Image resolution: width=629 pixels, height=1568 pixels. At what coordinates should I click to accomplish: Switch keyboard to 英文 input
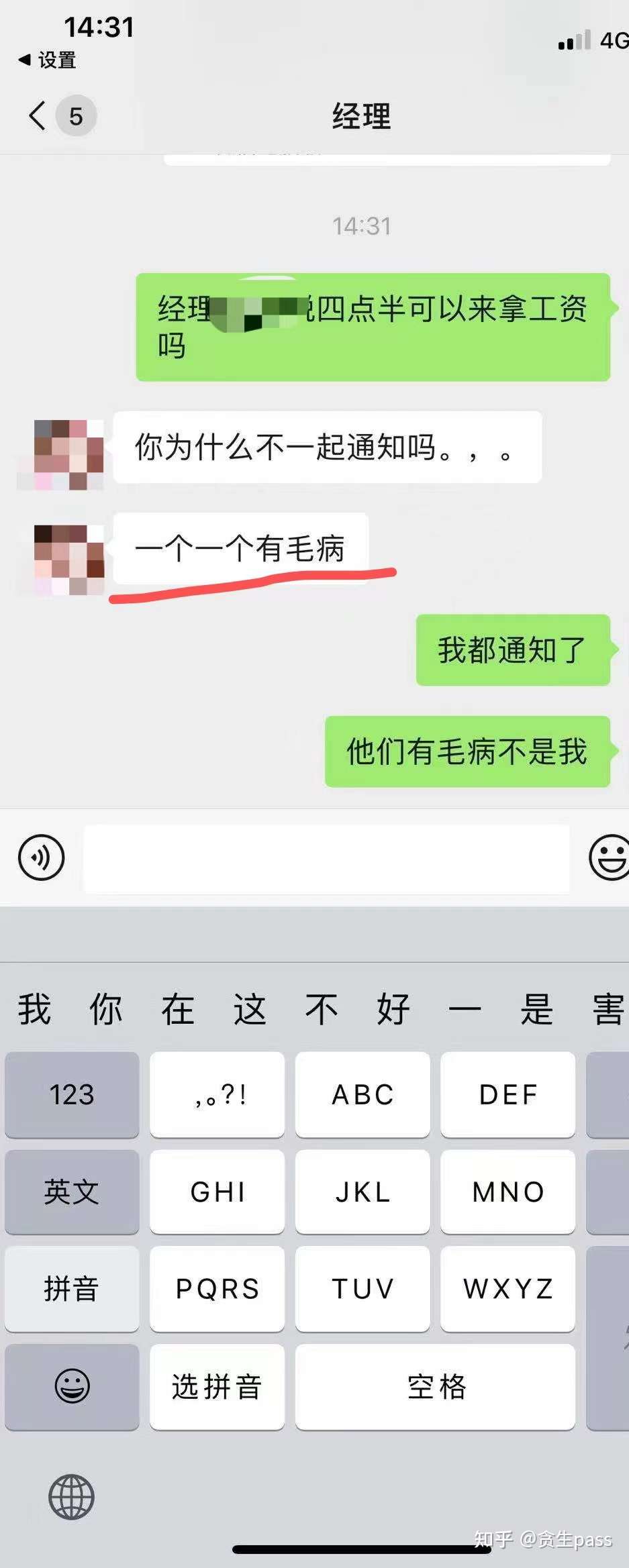(x=72, y=1192)
